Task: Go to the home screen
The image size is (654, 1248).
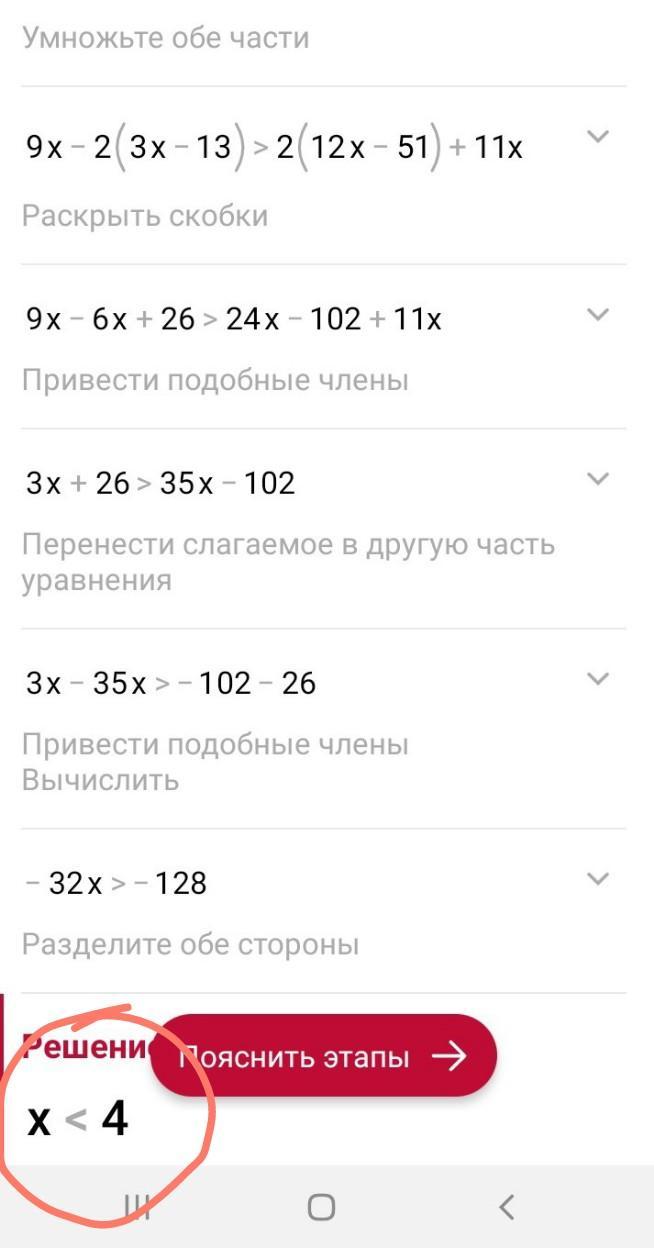Action: pyautogui.click(x=321, y=1207)
